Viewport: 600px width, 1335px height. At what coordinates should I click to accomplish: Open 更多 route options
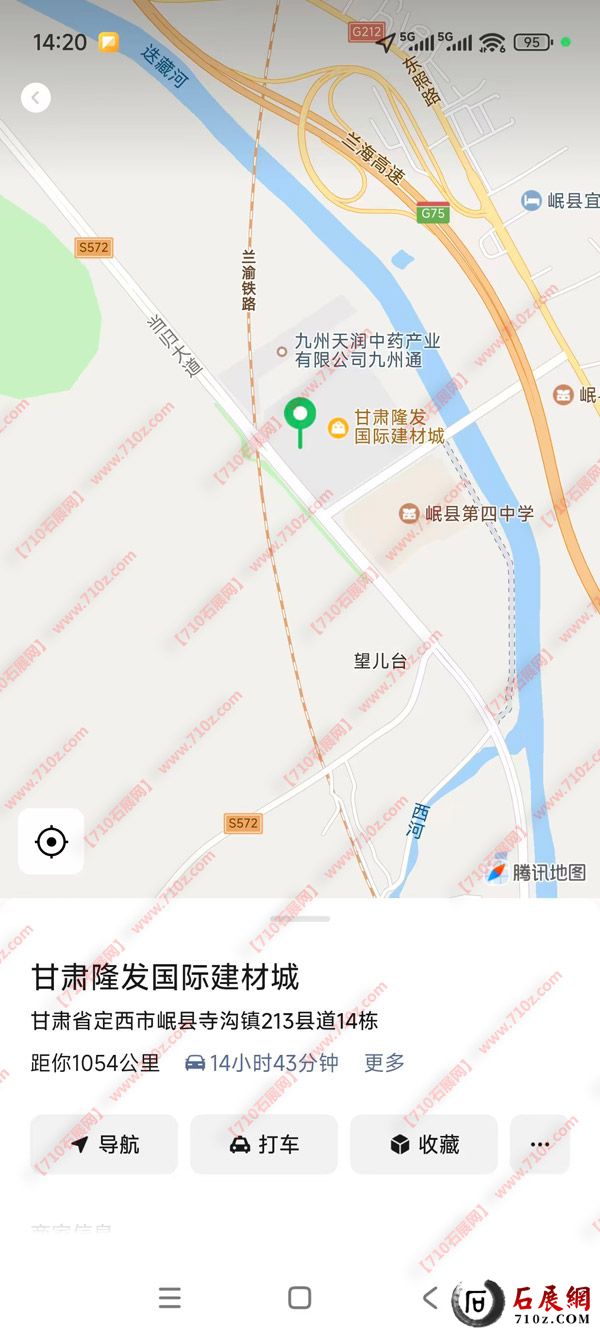point(384,1062)
